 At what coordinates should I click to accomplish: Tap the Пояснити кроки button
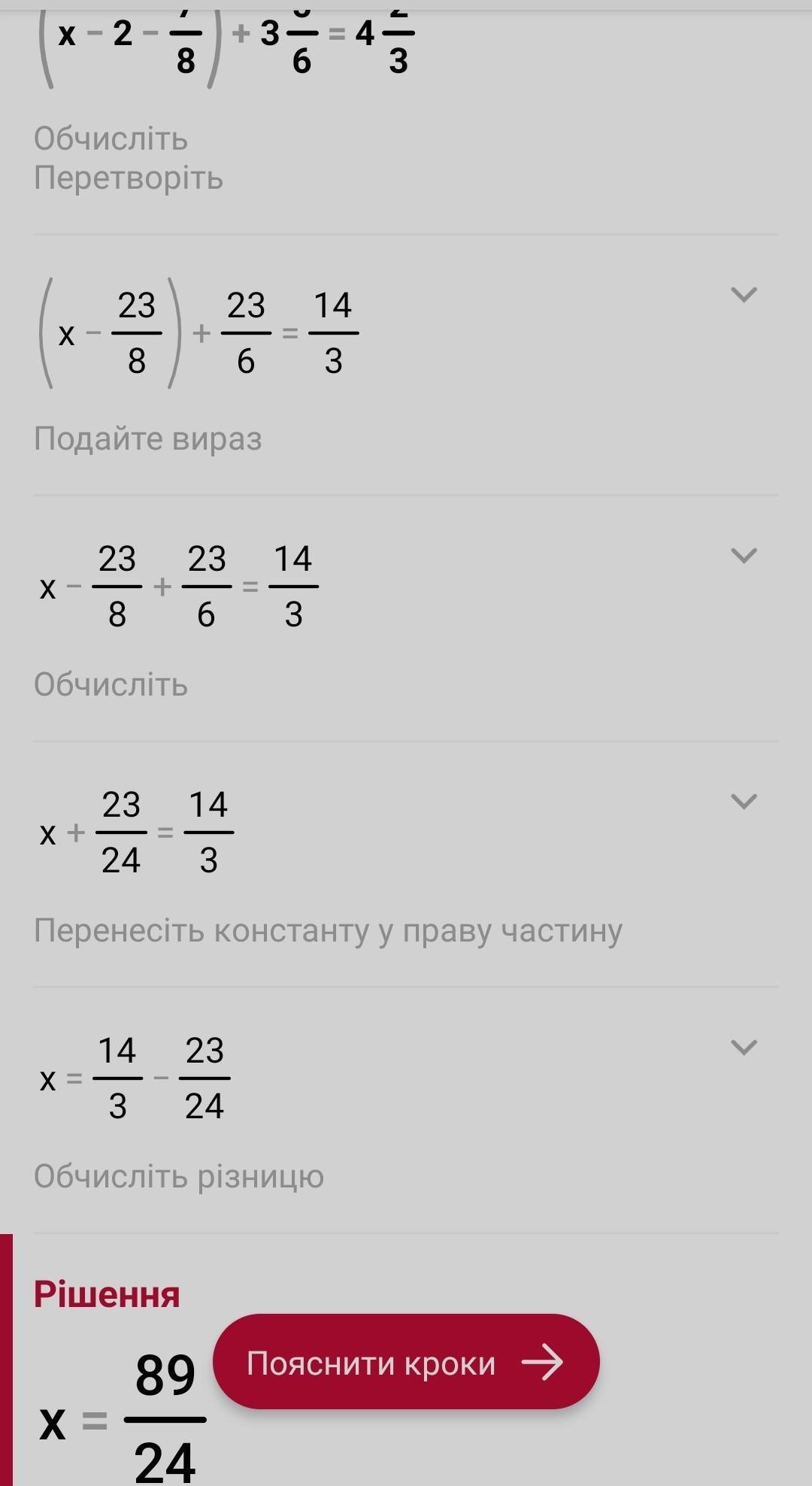(x=406, y=1362)
